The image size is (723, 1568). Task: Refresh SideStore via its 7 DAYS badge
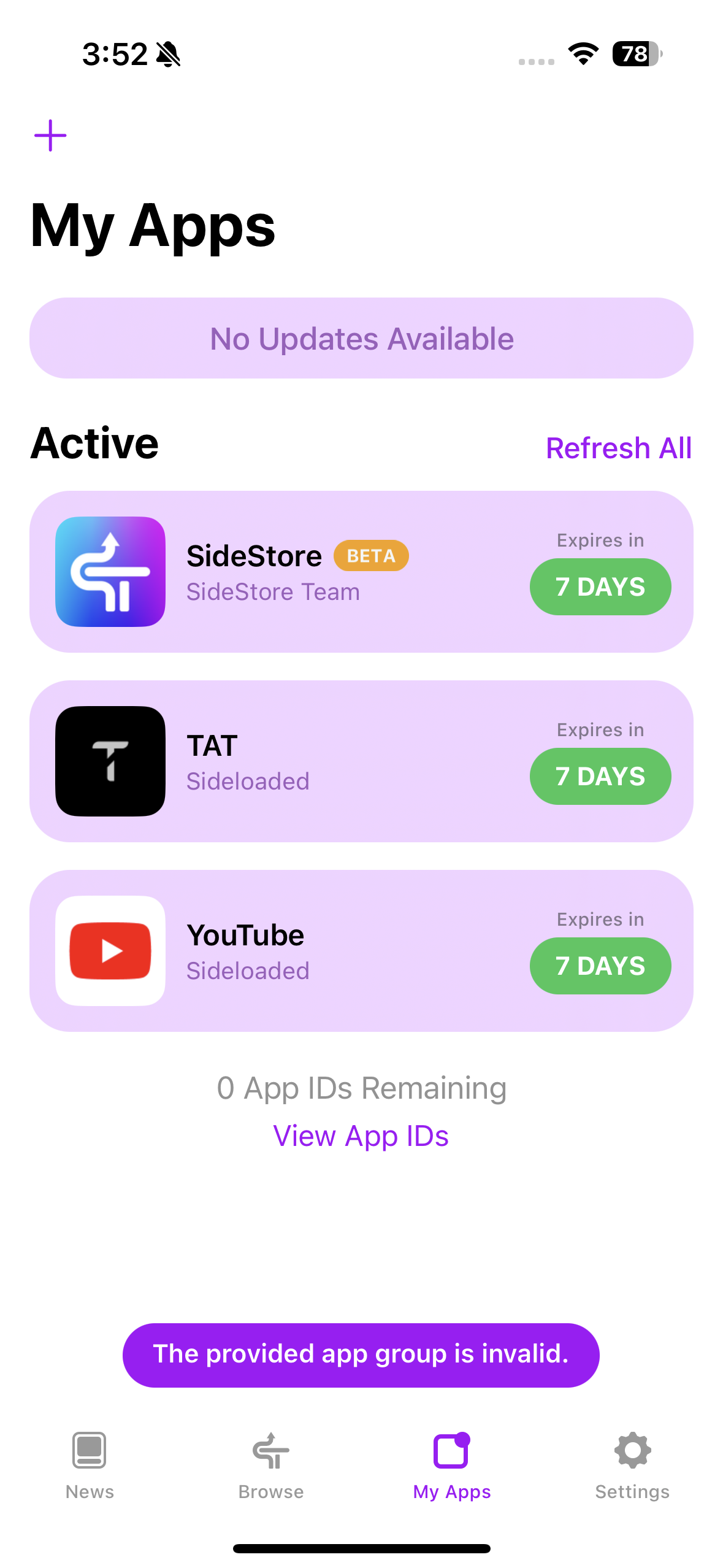(x=600, y=586)
